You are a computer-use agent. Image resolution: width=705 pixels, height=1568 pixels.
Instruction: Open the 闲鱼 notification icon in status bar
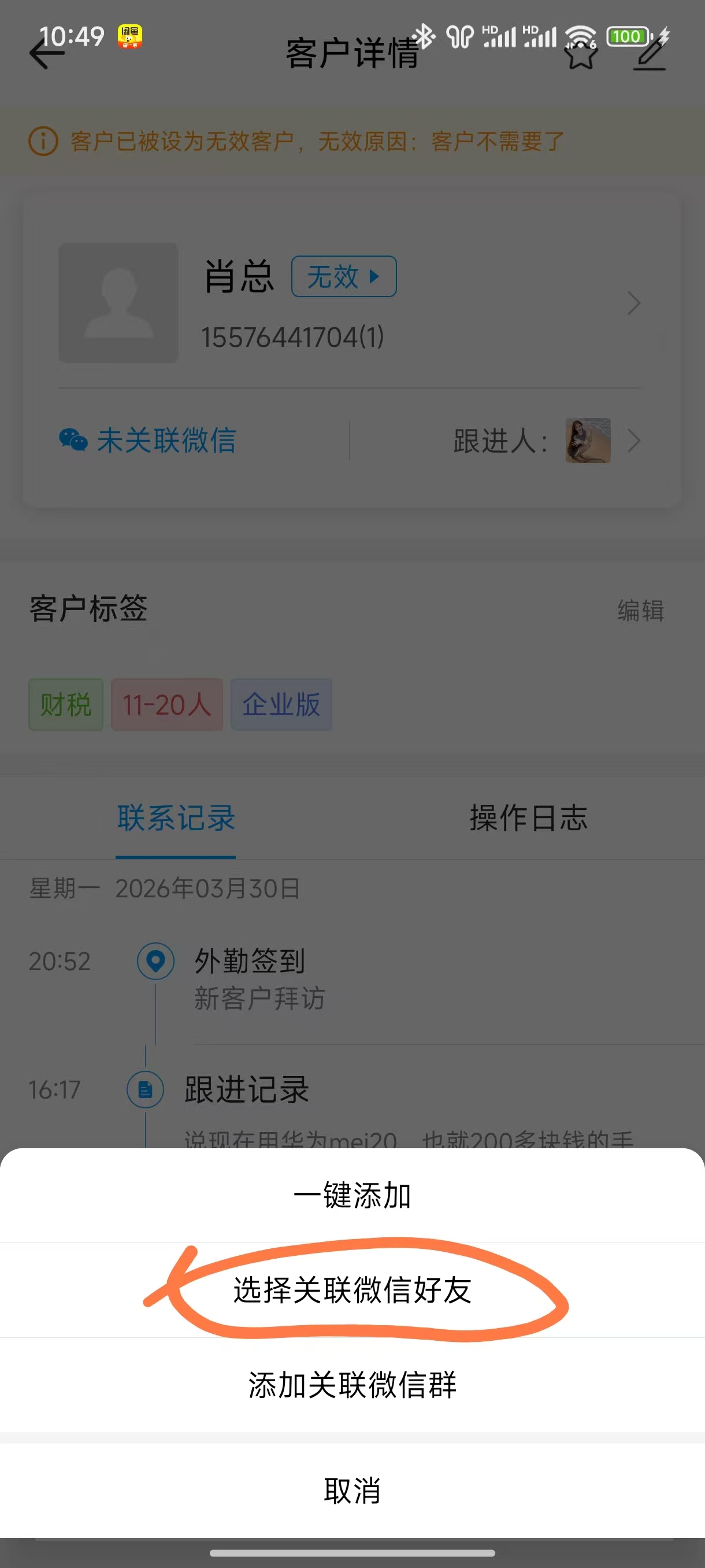click(x=130, y=38)
